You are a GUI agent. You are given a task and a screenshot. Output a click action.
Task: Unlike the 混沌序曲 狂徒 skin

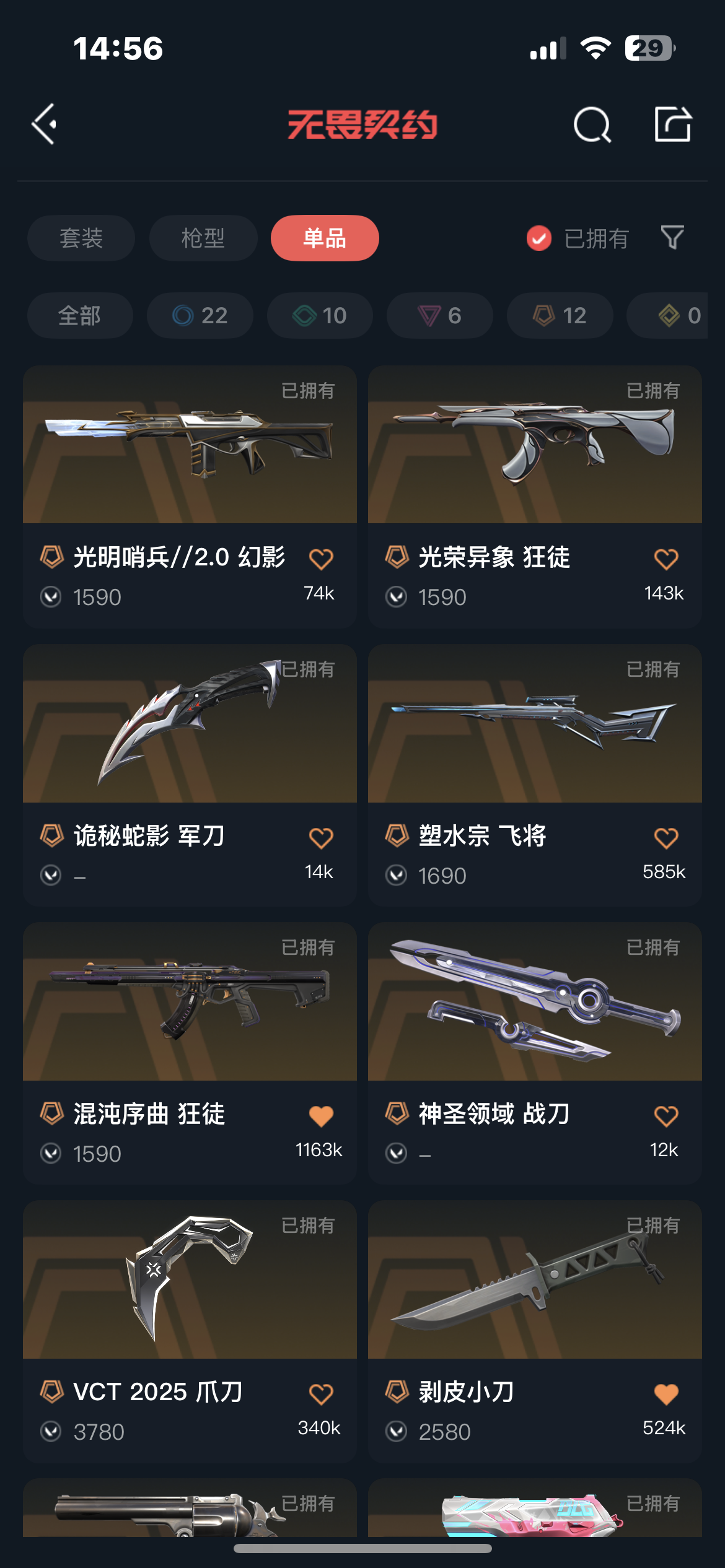(x=321, y=1116)
